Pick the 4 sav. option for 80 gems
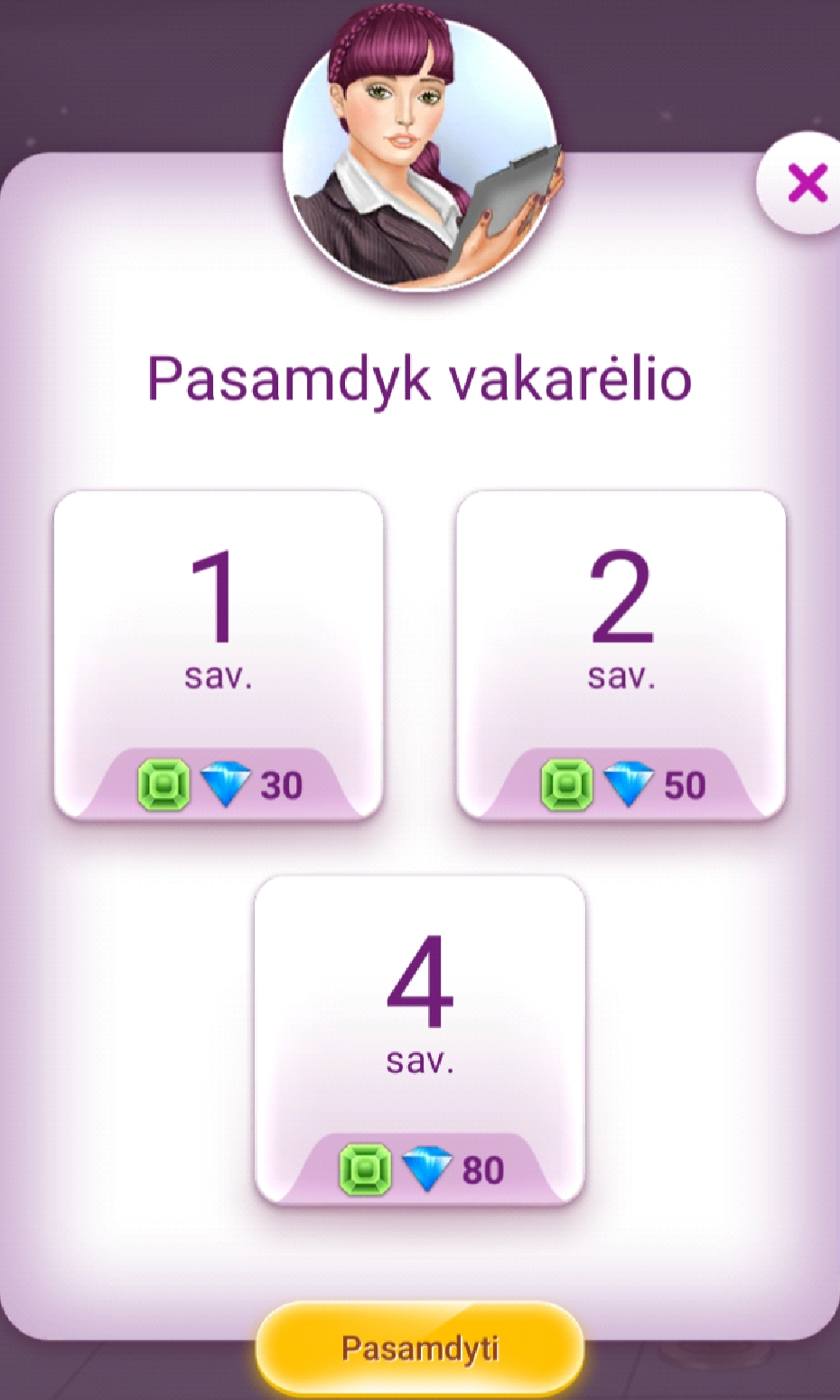This screenshot has width=840, height=1400. [x=420, y=1041]
